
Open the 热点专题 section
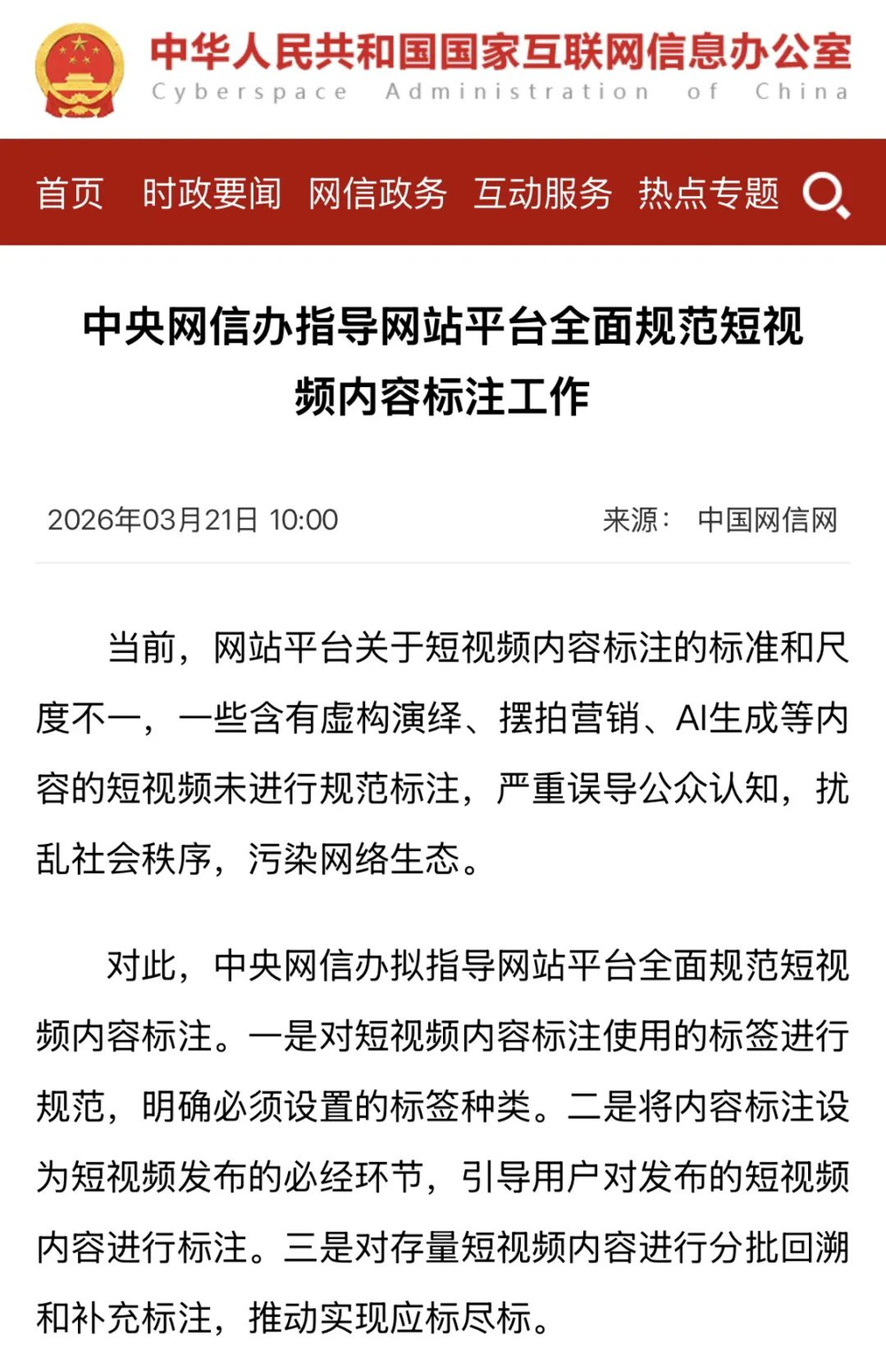(708, 193)
